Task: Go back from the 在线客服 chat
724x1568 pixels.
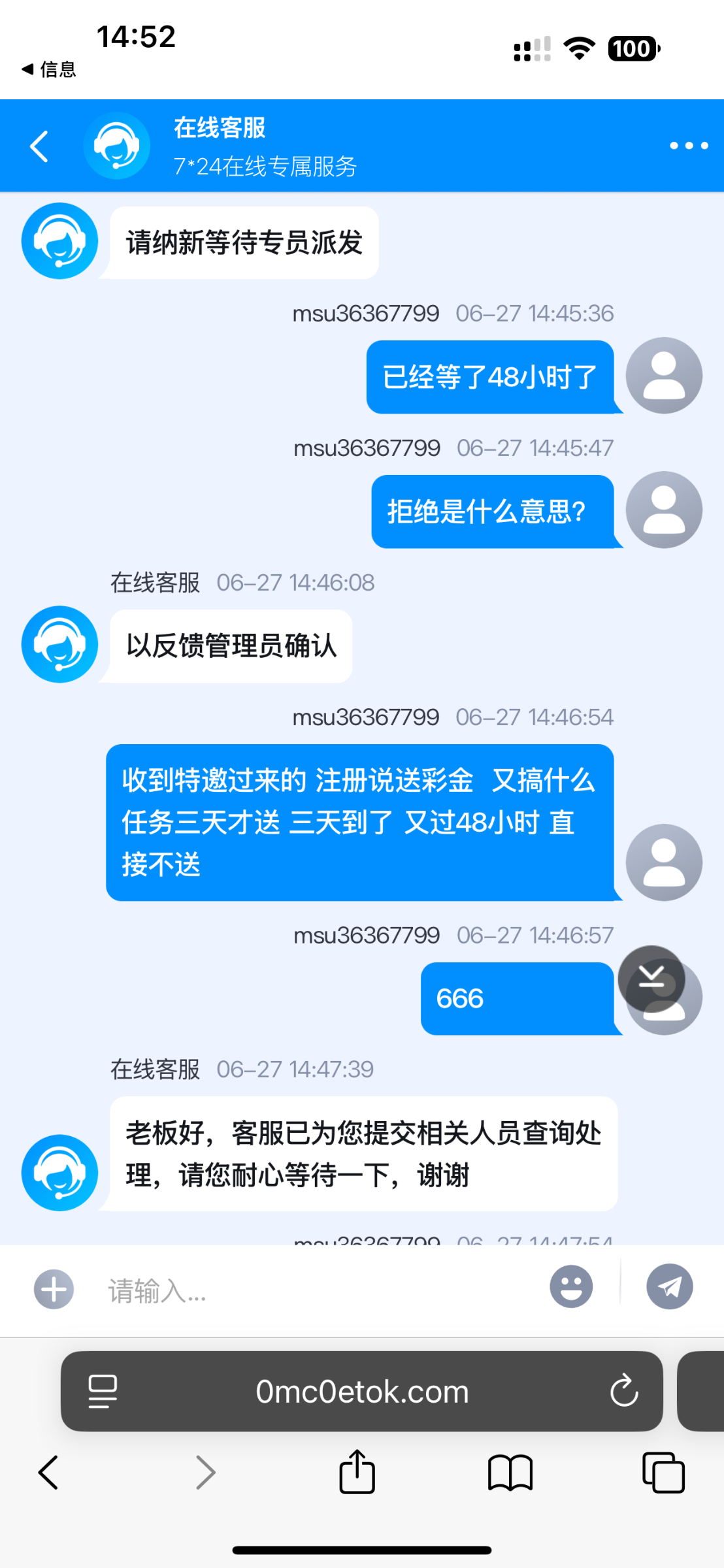Action: pyautogui.click(x=39, y=146)
